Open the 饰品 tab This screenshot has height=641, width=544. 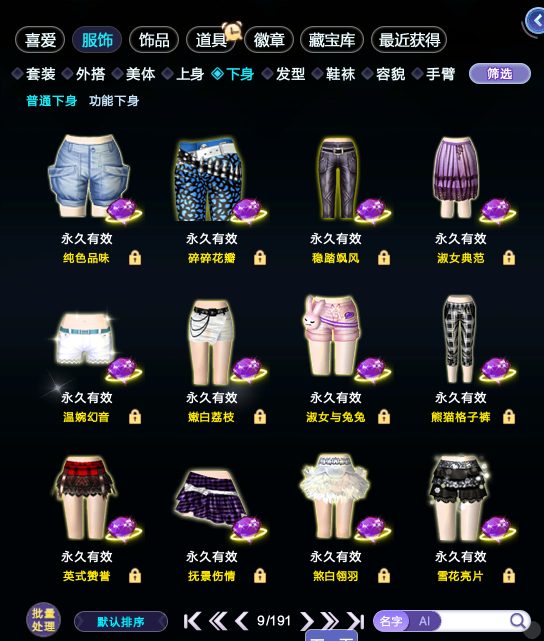click(154, 40)
